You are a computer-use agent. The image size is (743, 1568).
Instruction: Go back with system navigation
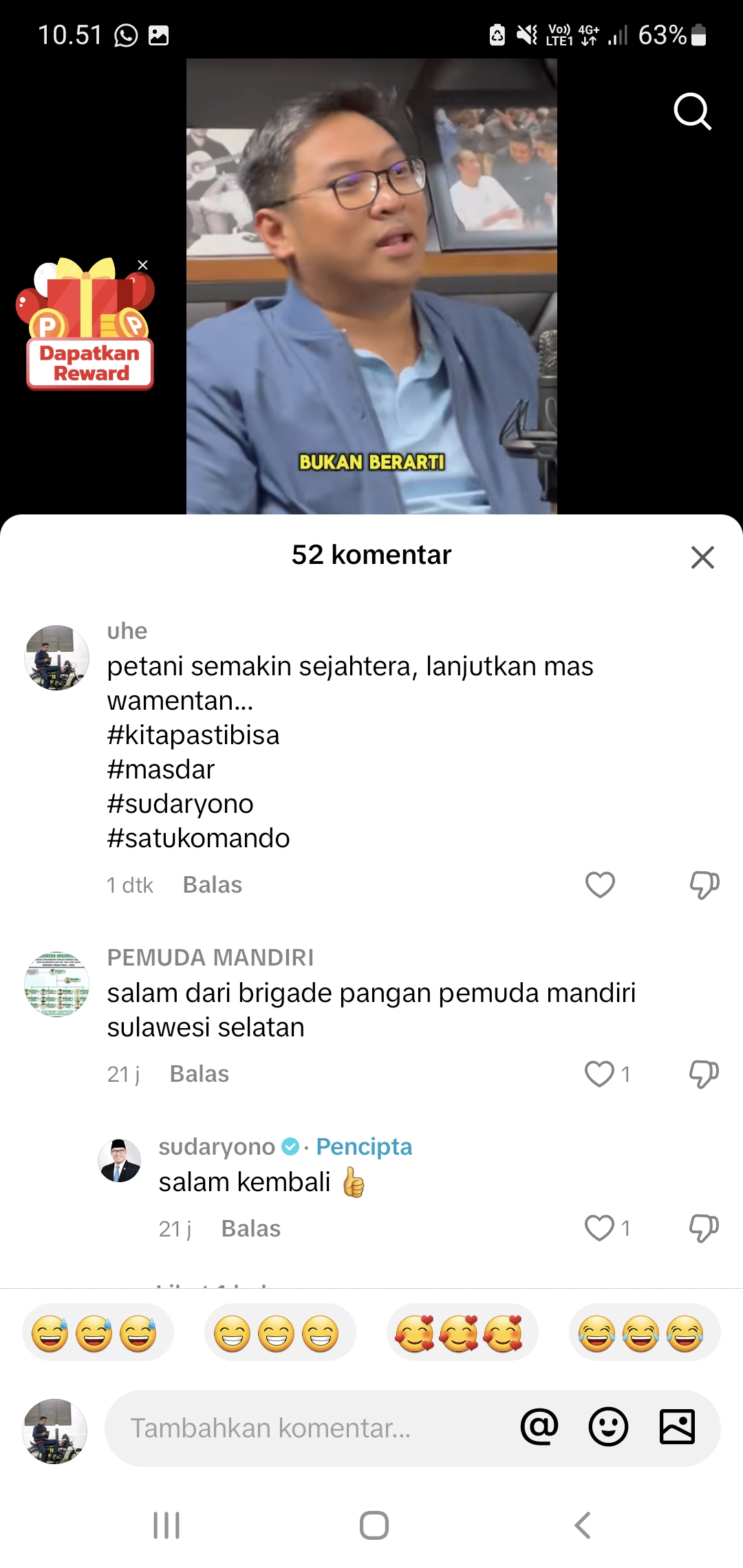[x=582, y=1525]
